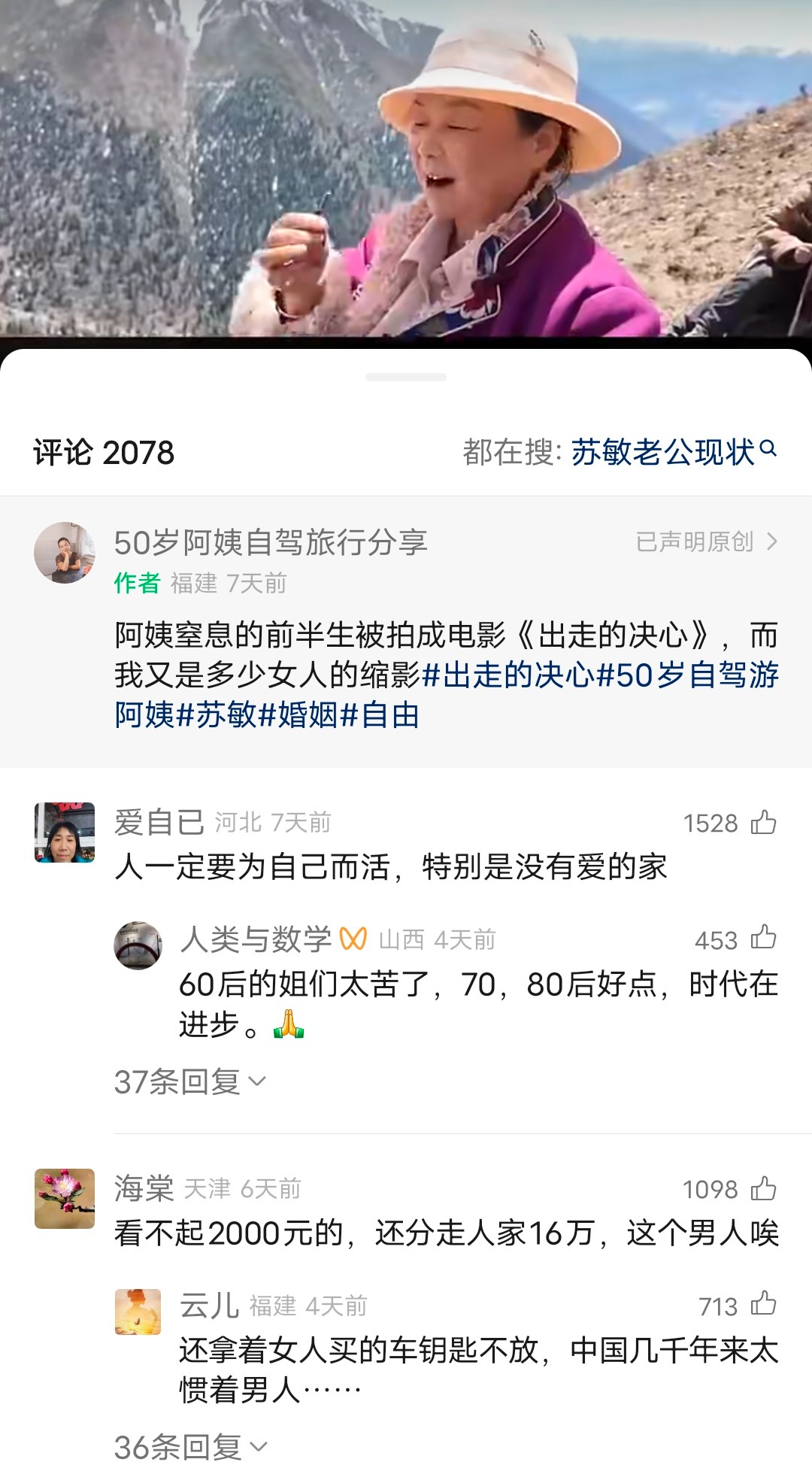This screenshot has height=1465, width=812.
Task: Expand 36条回复 replies
Action: coord(190,1446)
